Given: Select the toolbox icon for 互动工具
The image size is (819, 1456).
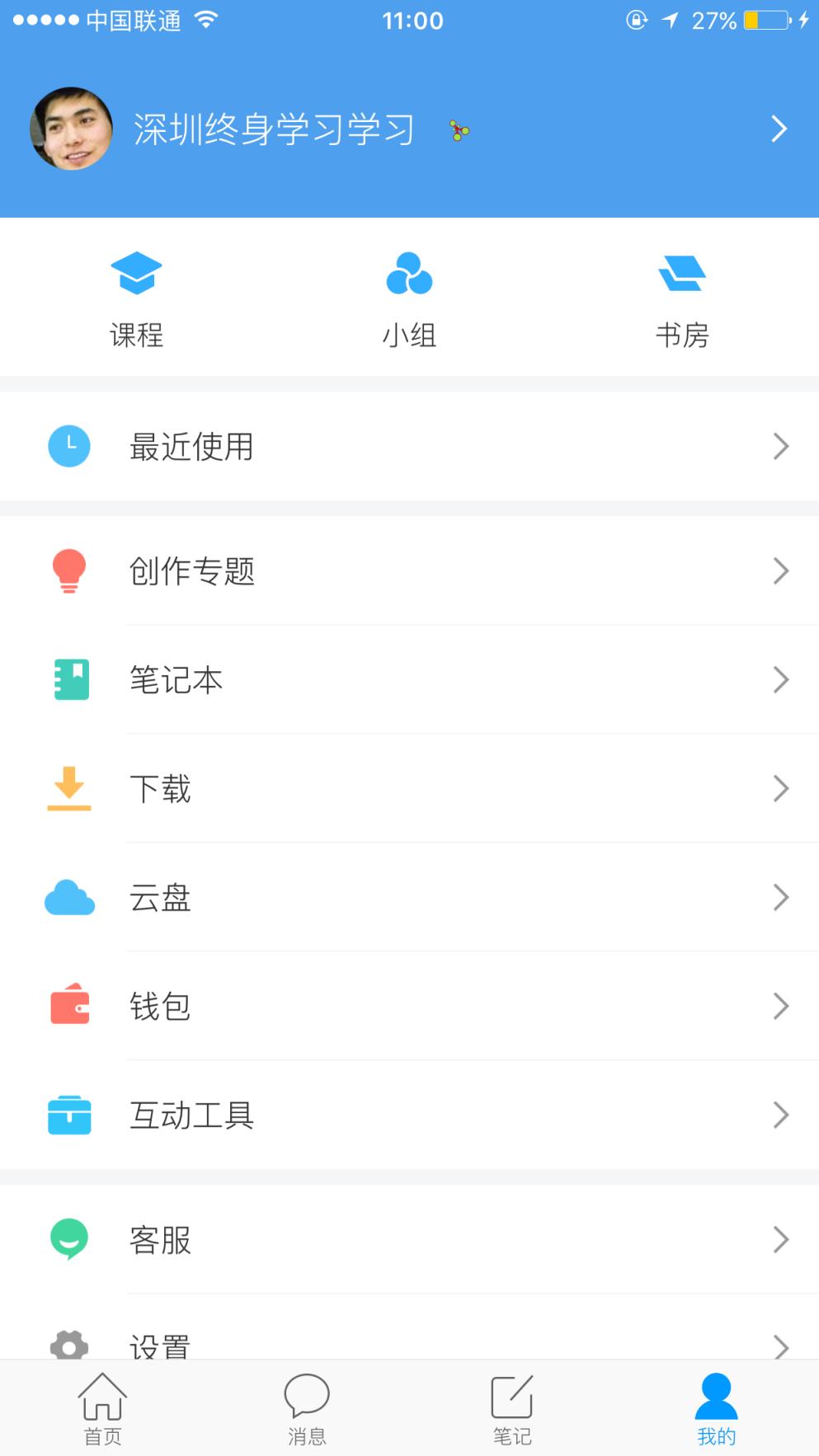Looking at the screenshot, I should coord(69,1115).
